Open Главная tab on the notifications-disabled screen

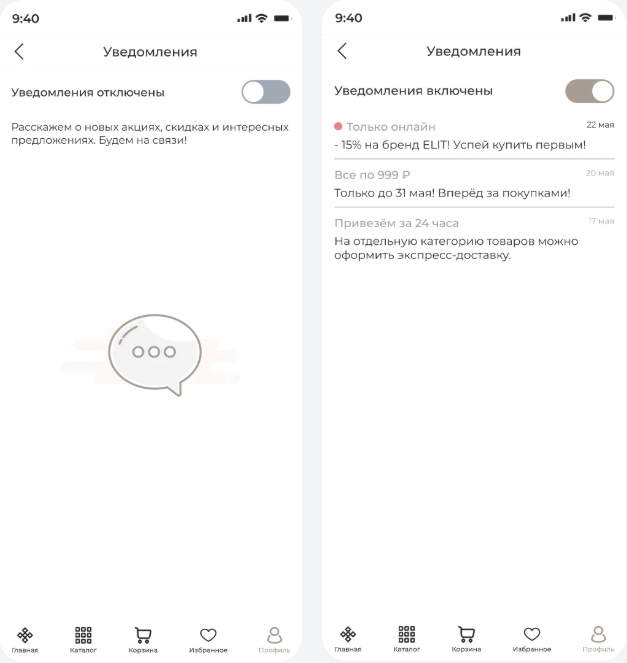pos(25,638)
